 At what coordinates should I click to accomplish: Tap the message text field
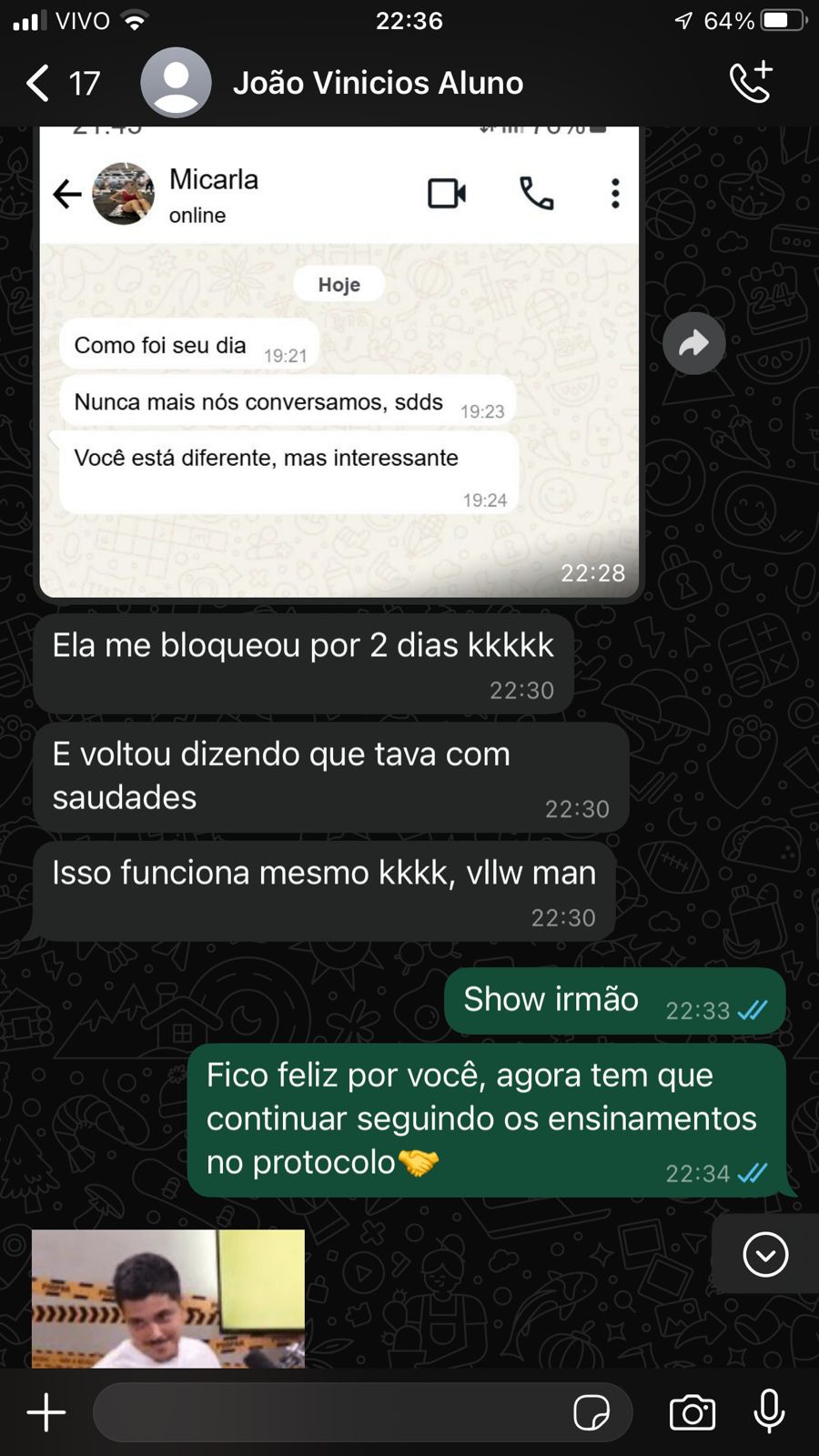click(328, 1412)
